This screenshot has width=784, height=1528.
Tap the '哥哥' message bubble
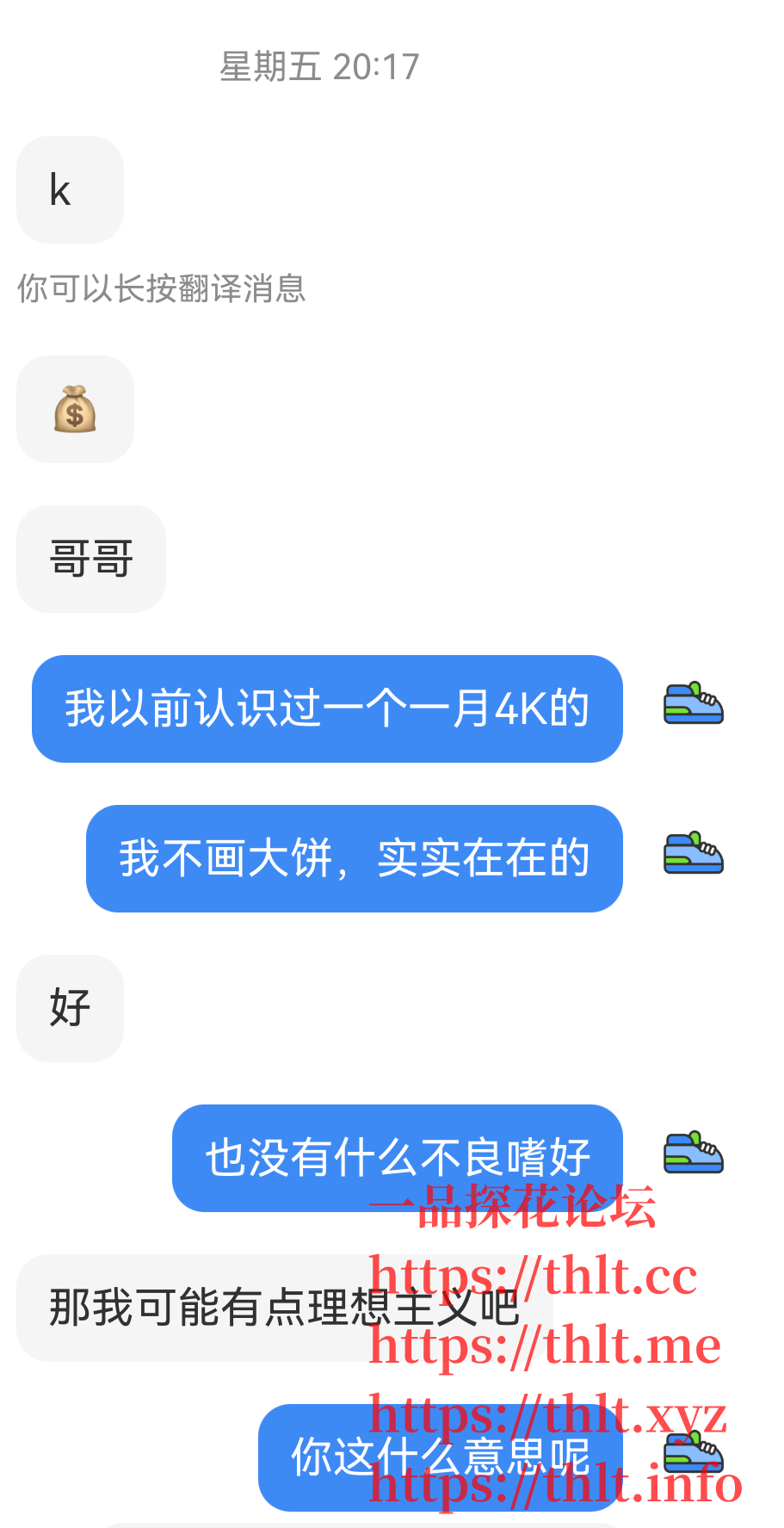(90, 559)
